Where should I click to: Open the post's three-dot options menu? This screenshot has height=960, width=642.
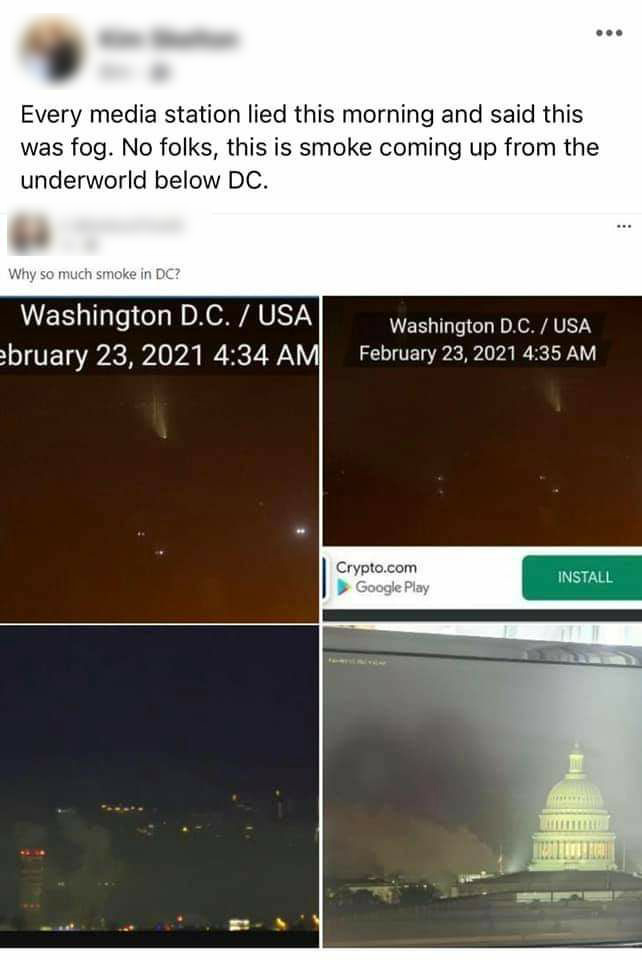[x=608, y=33]
